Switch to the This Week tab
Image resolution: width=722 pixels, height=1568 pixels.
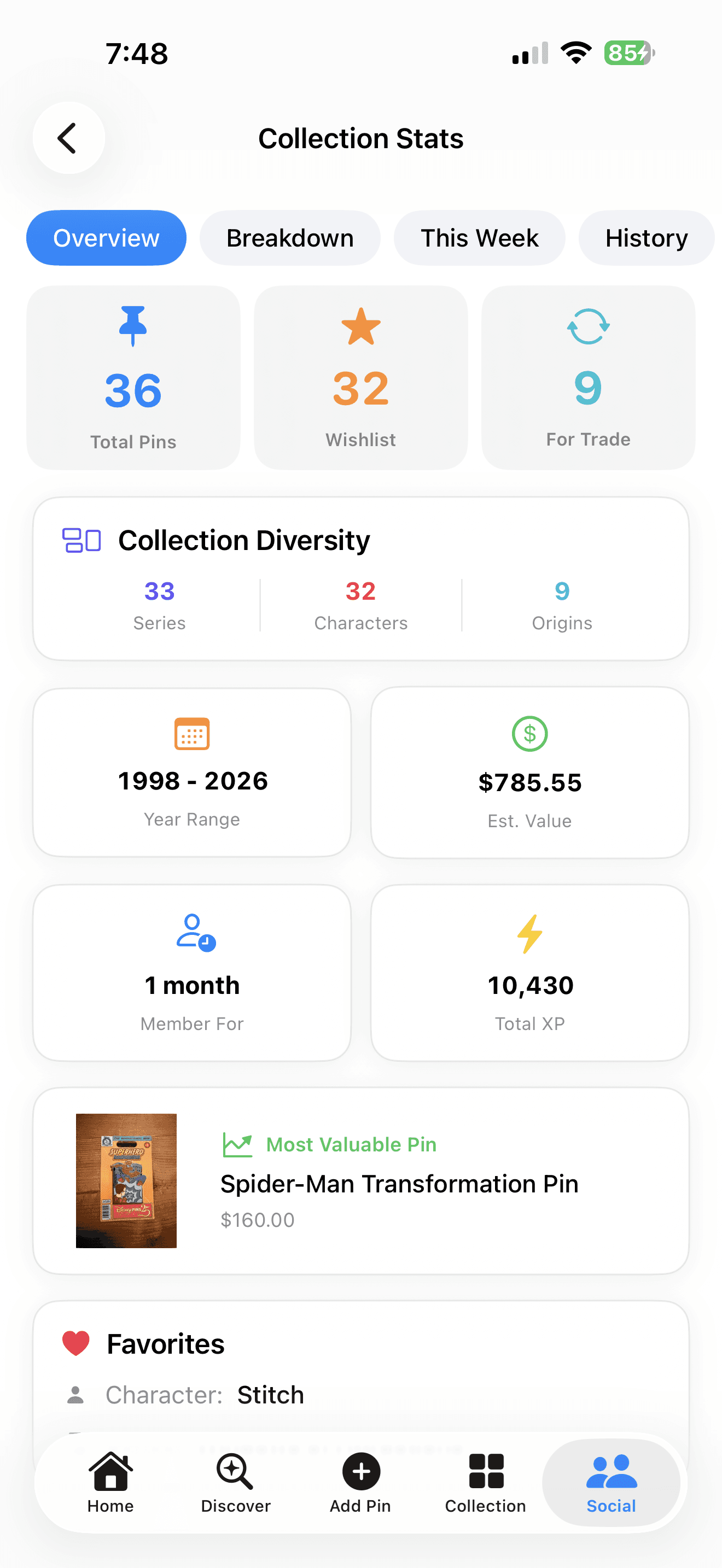pyautogui.click(x=479, y=238)
